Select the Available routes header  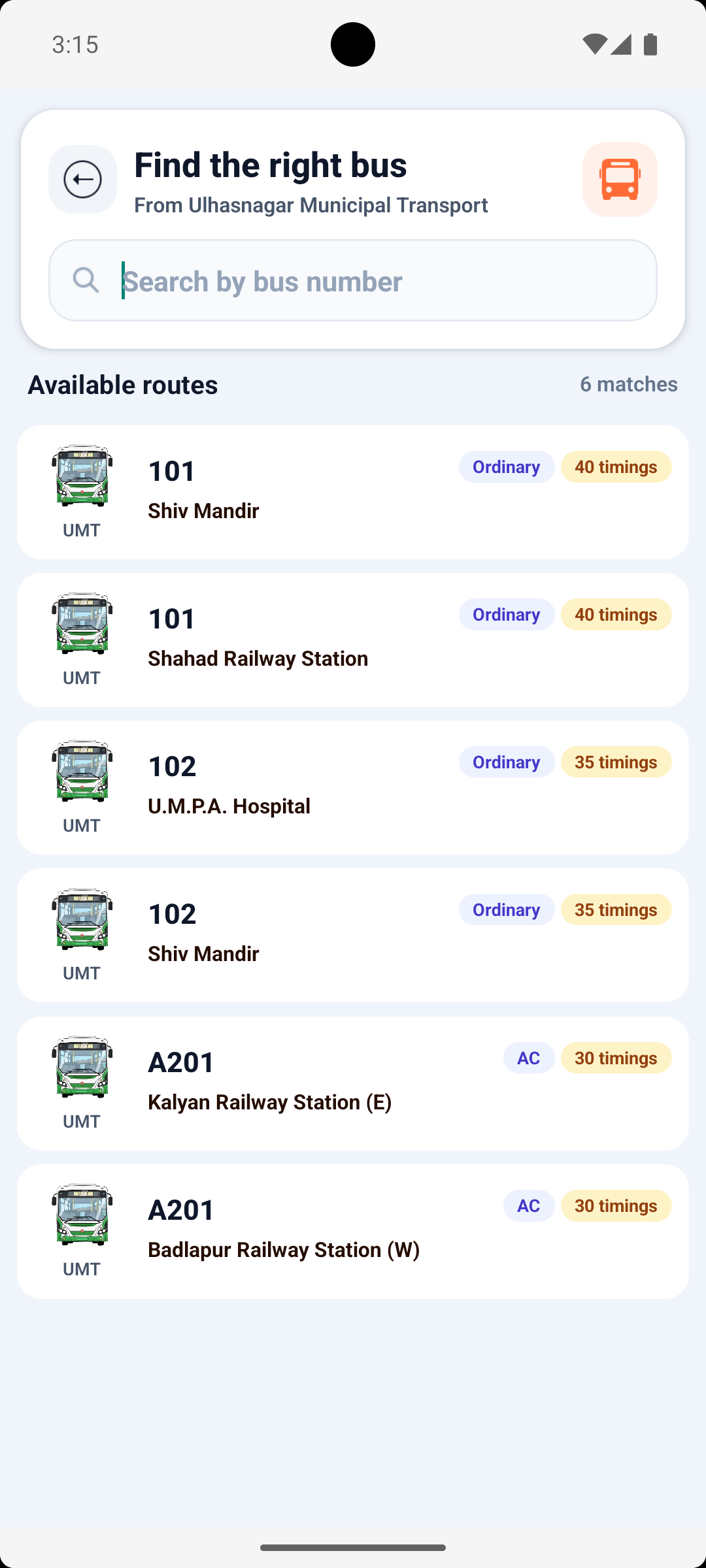(122, 384)
